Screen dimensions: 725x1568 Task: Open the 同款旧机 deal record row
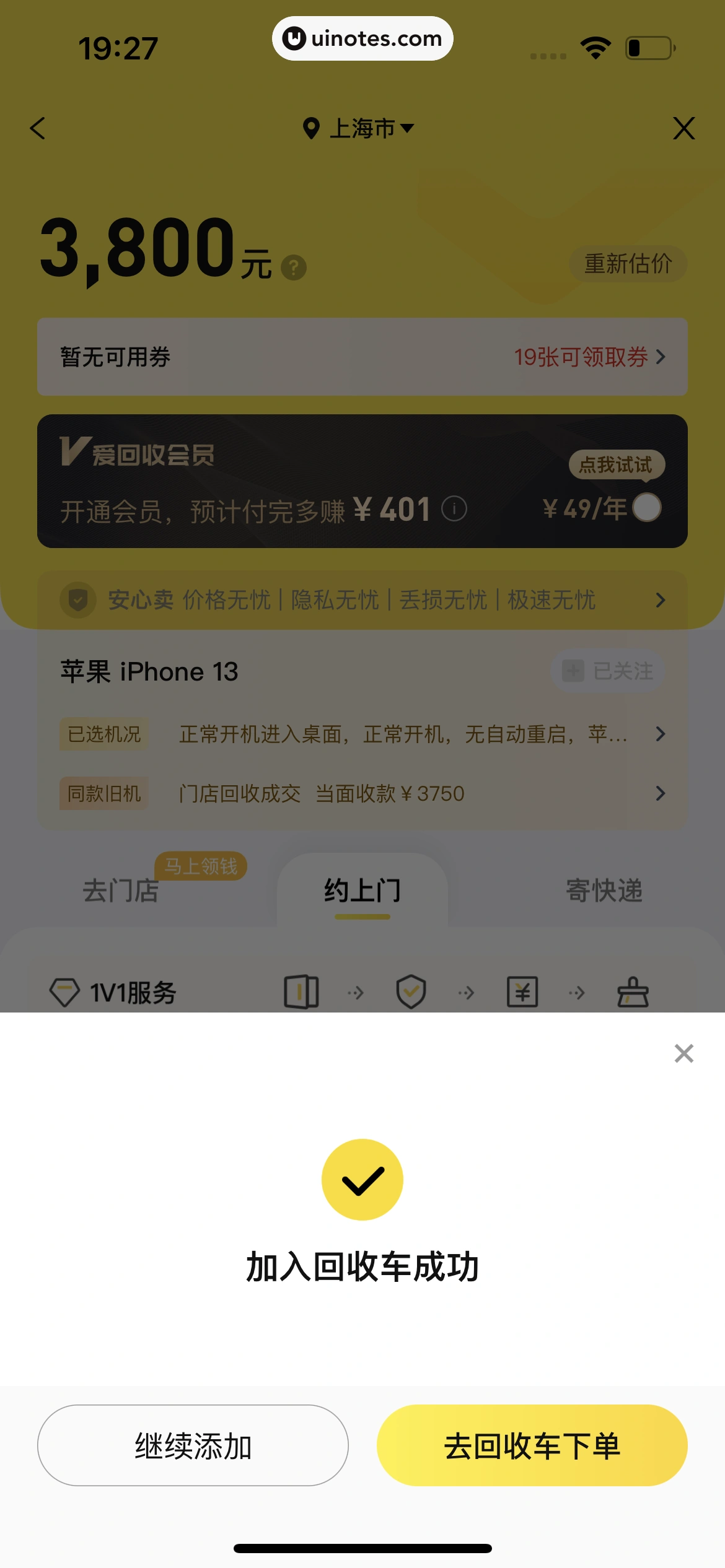click(362, 793)
